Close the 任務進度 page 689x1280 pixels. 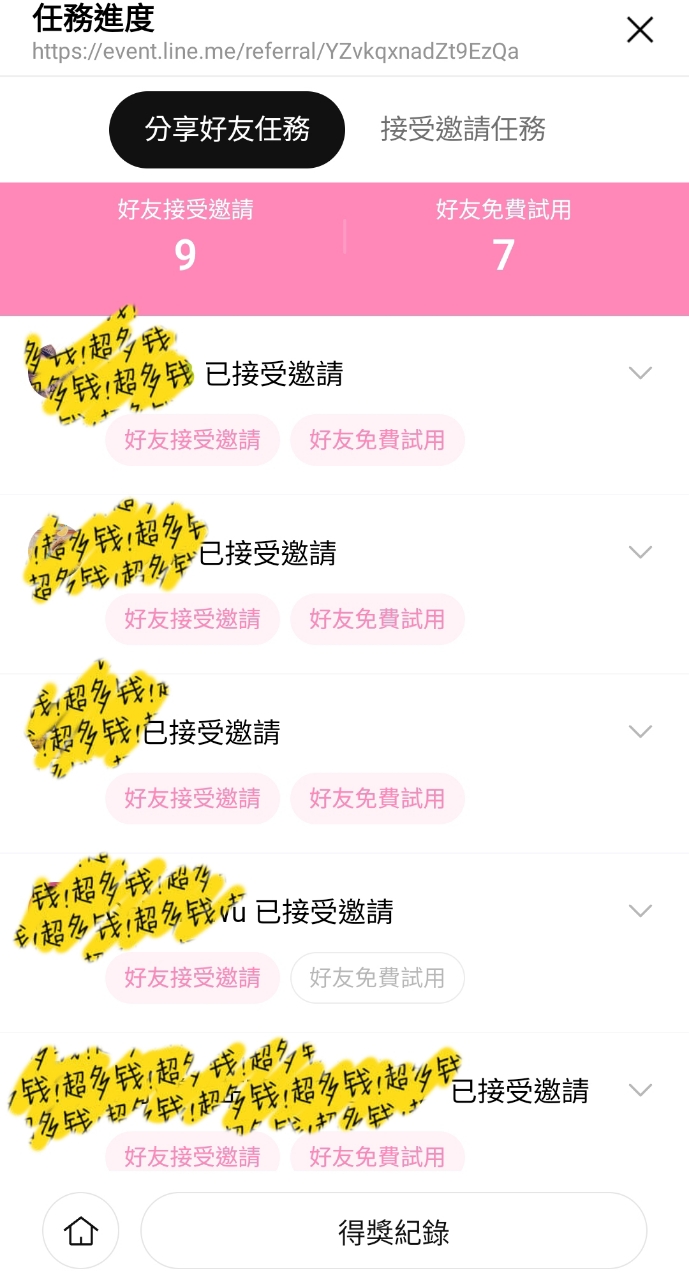639,31
